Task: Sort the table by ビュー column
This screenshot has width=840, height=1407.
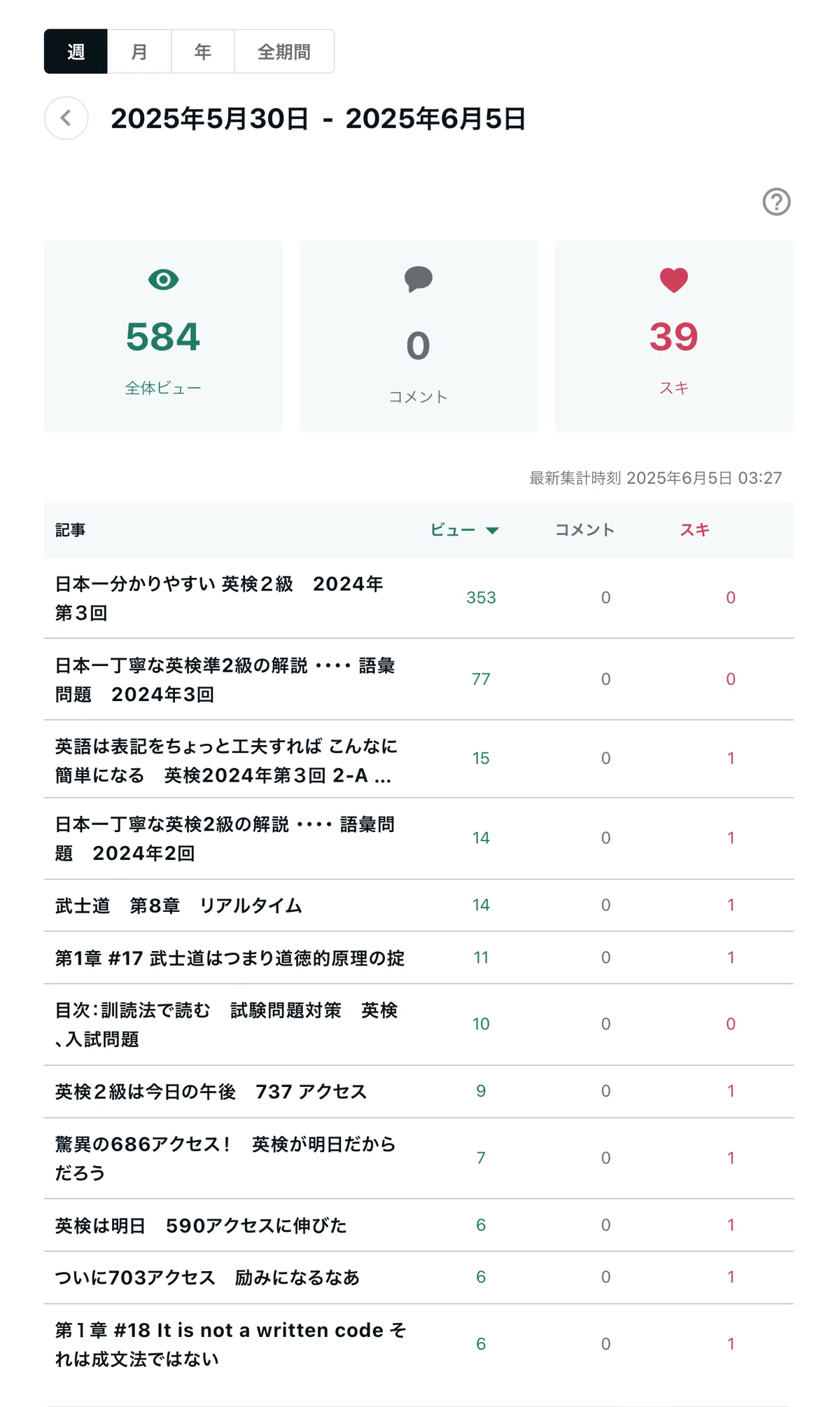Action: click(x=464, y=530)
